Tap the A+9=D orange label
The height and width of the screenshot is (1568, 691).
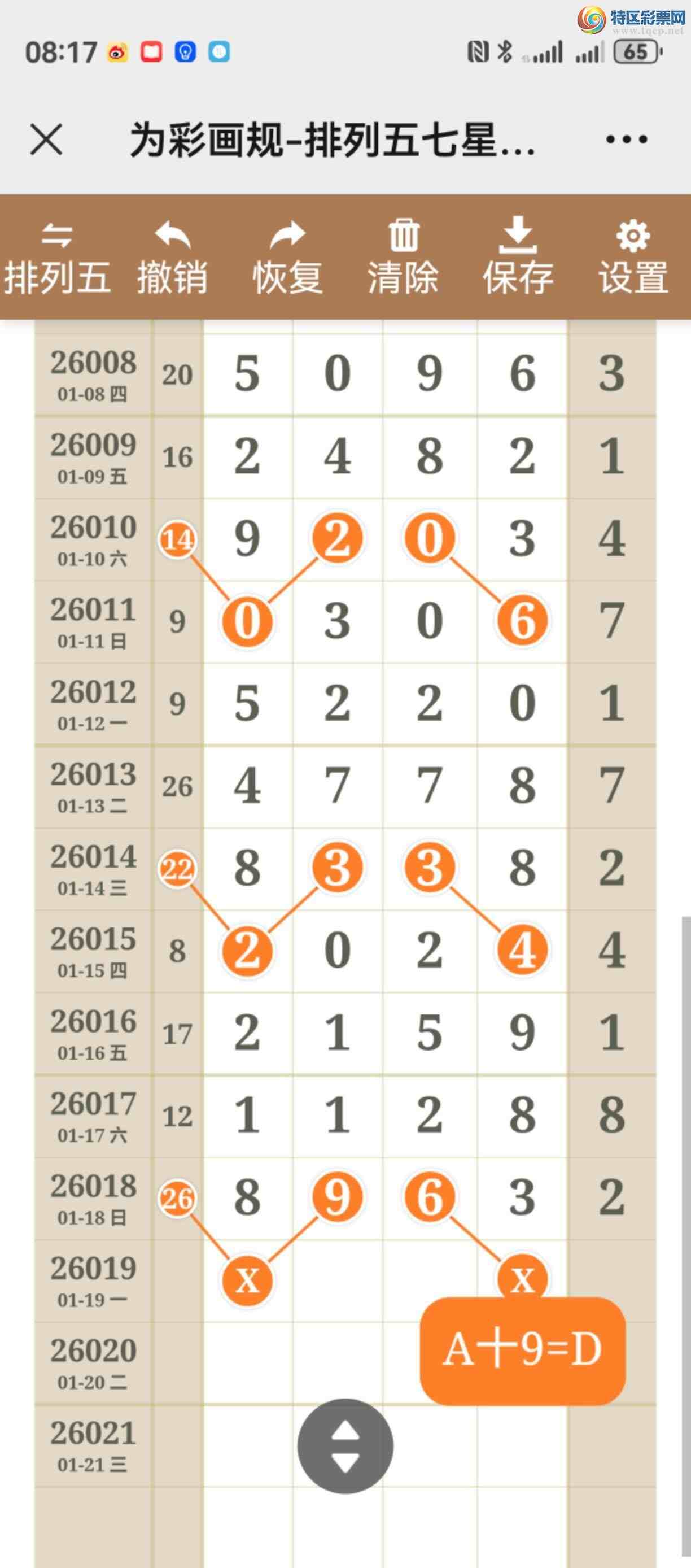(x=522, y=1351)
